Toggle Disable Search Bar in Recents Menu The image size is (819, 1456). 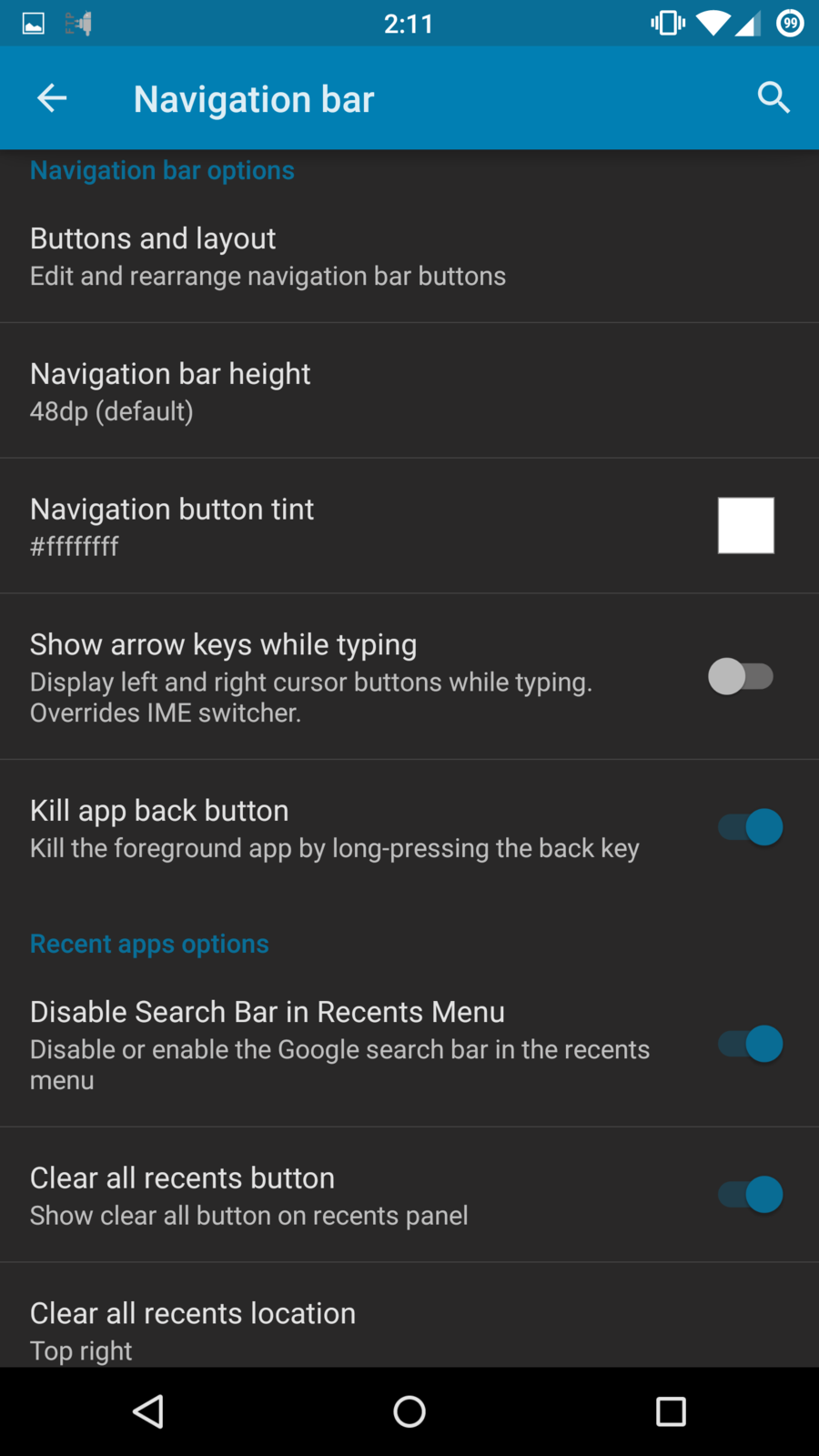point(751,1044)
